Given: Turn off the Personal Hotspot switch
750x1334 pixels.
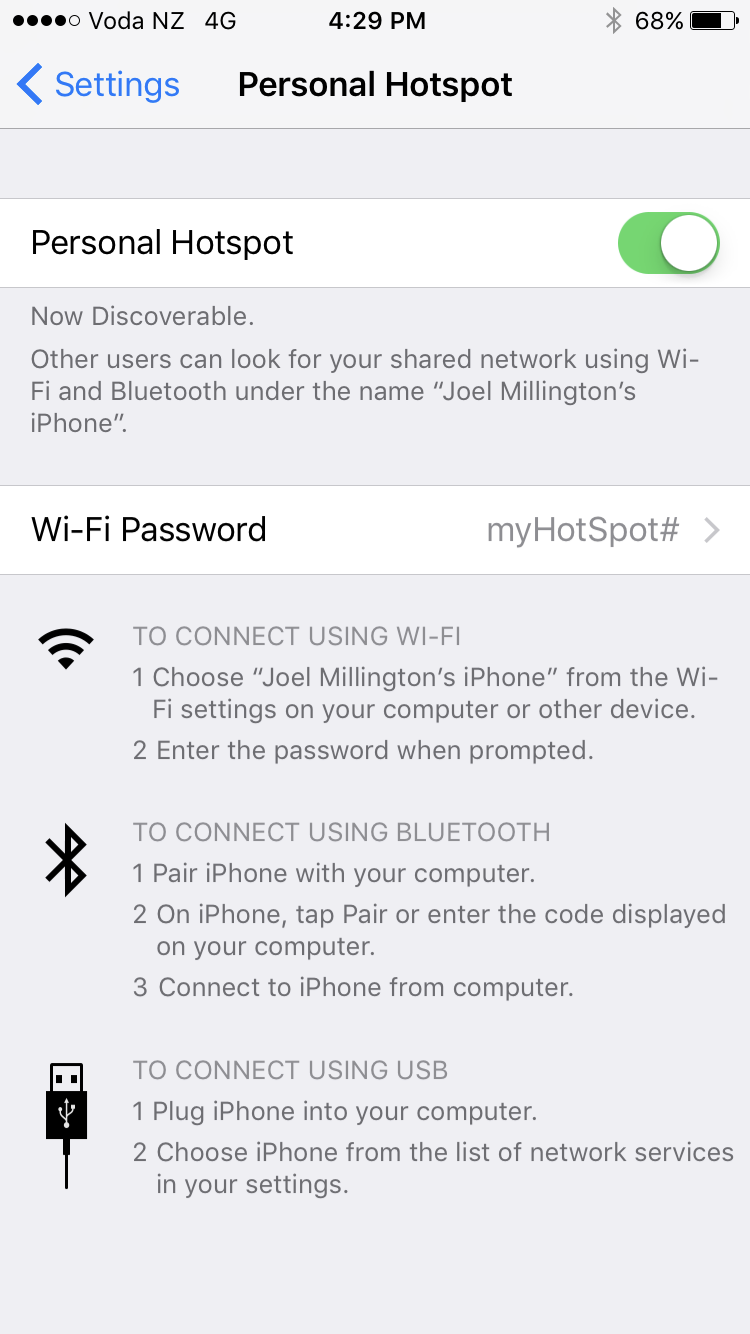Looking at the screenshot, I should click(x=669, y=243).
